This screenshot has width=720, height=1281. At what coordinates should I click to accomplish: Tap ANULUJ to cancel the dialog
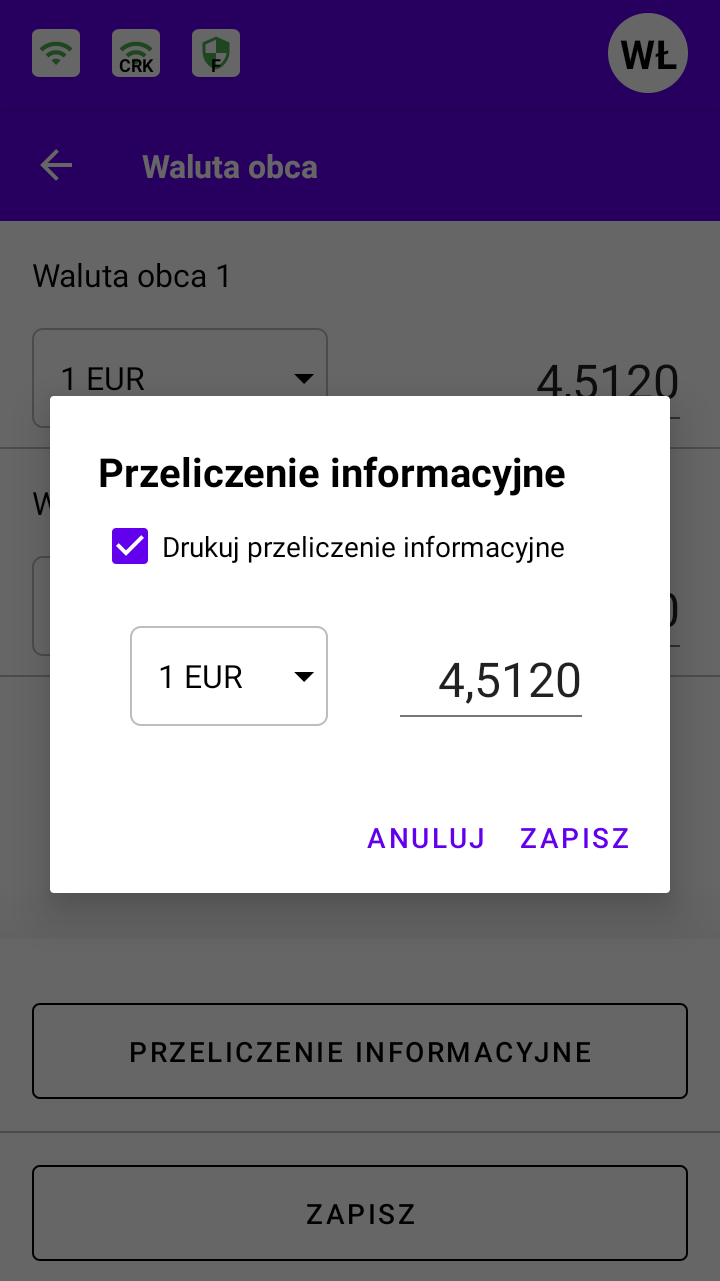tap(426, 838)
